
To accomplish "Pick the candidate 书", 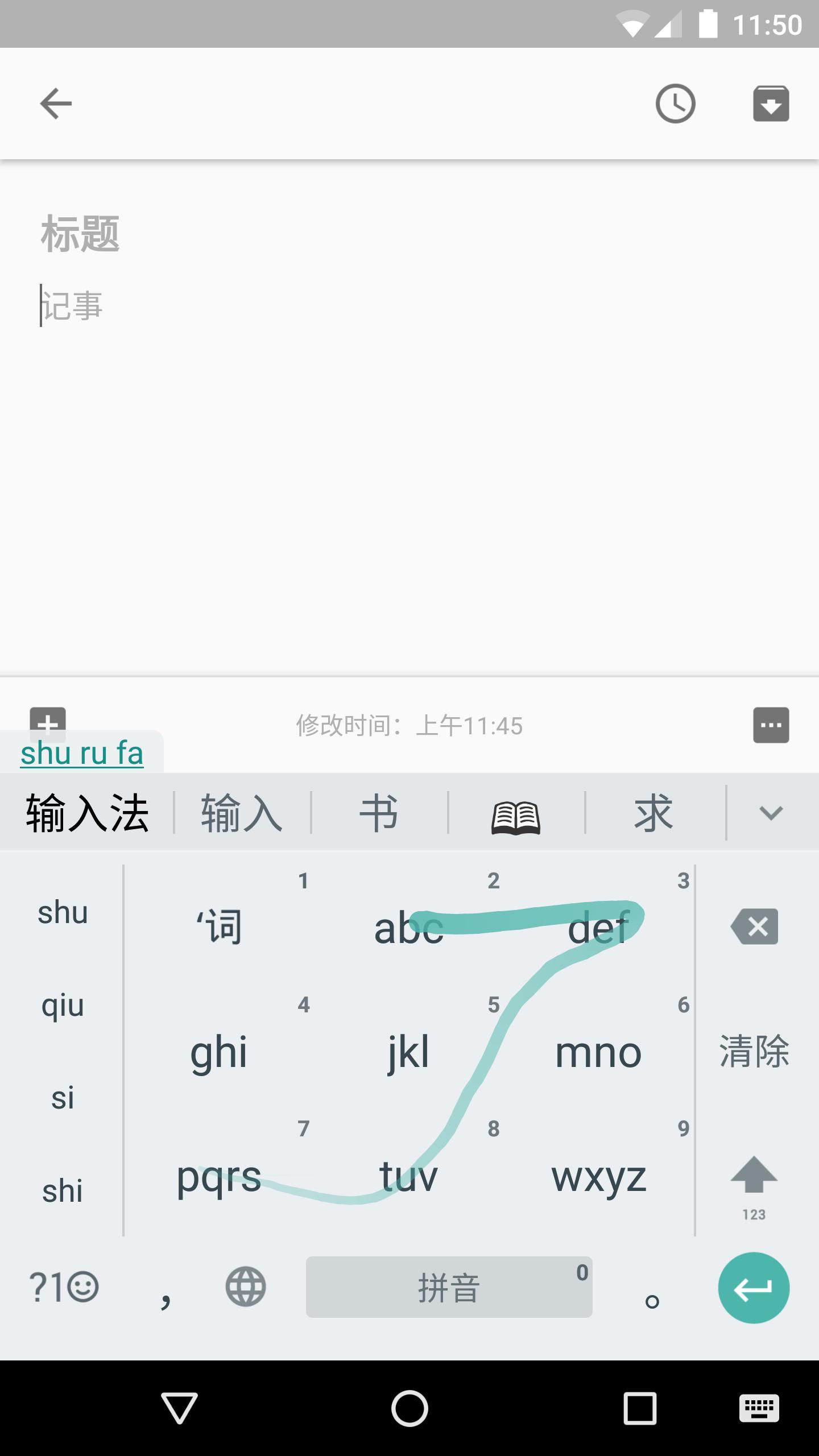I will 379,813.
